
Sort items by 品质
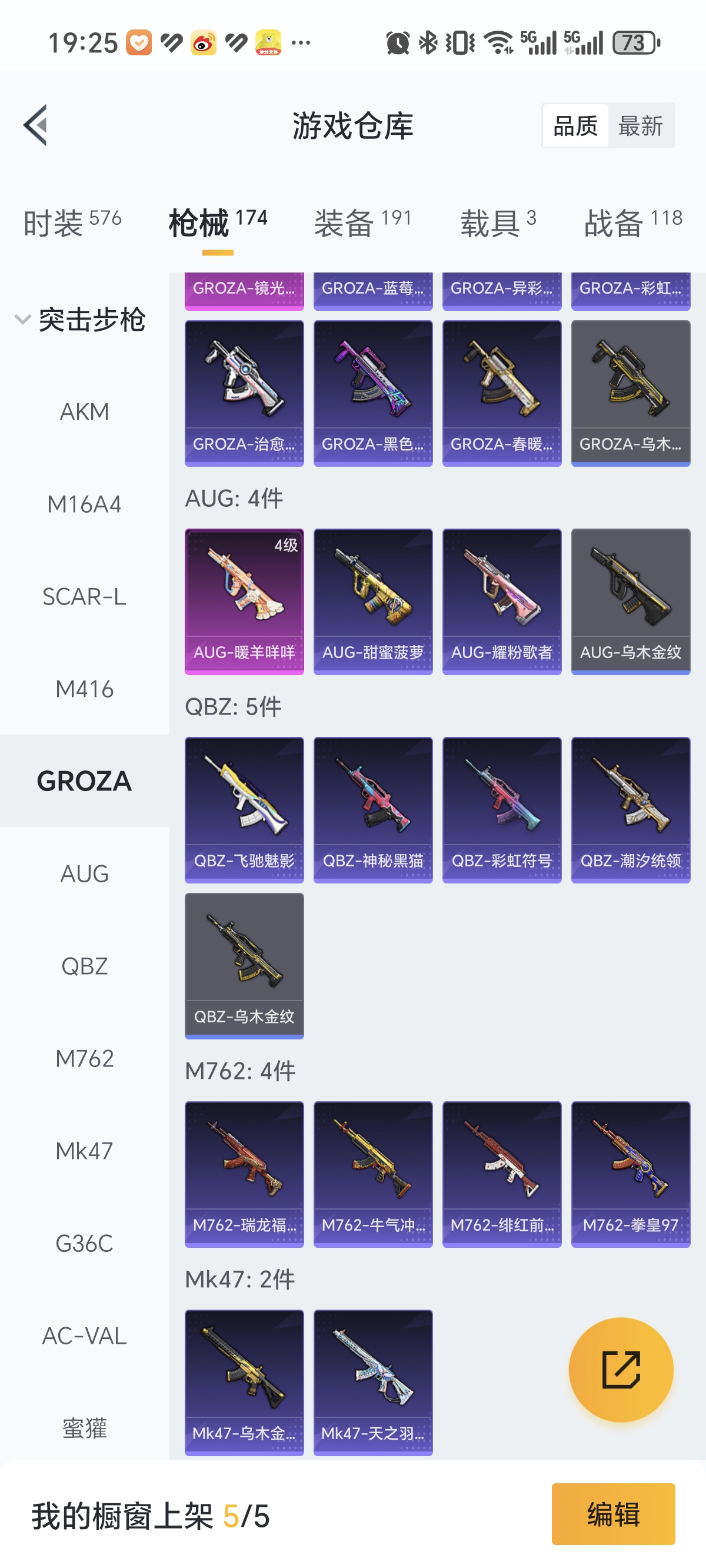tap(575, 126)
